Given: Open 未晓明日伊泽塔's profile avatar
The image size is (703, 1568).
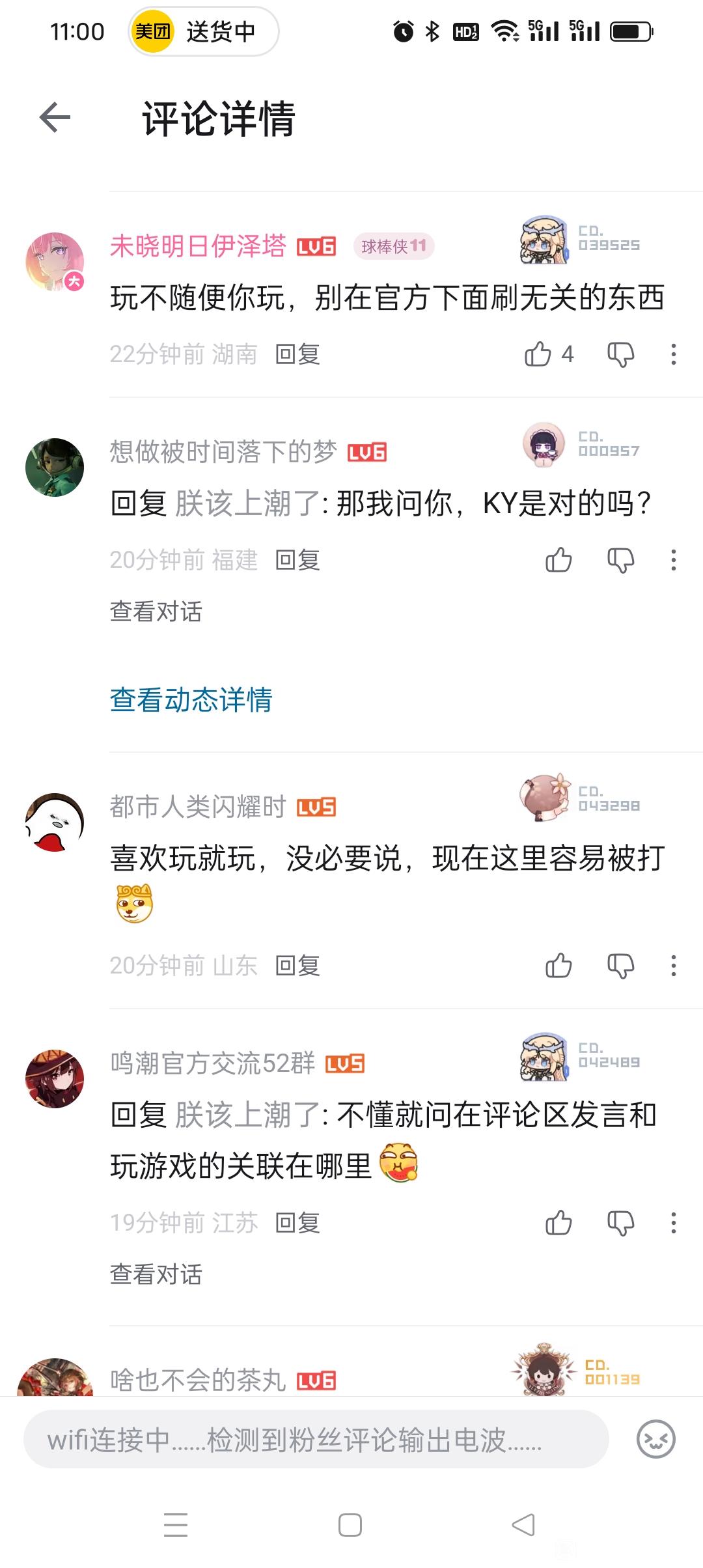Looking at the screenshot, I should (55, 262).
